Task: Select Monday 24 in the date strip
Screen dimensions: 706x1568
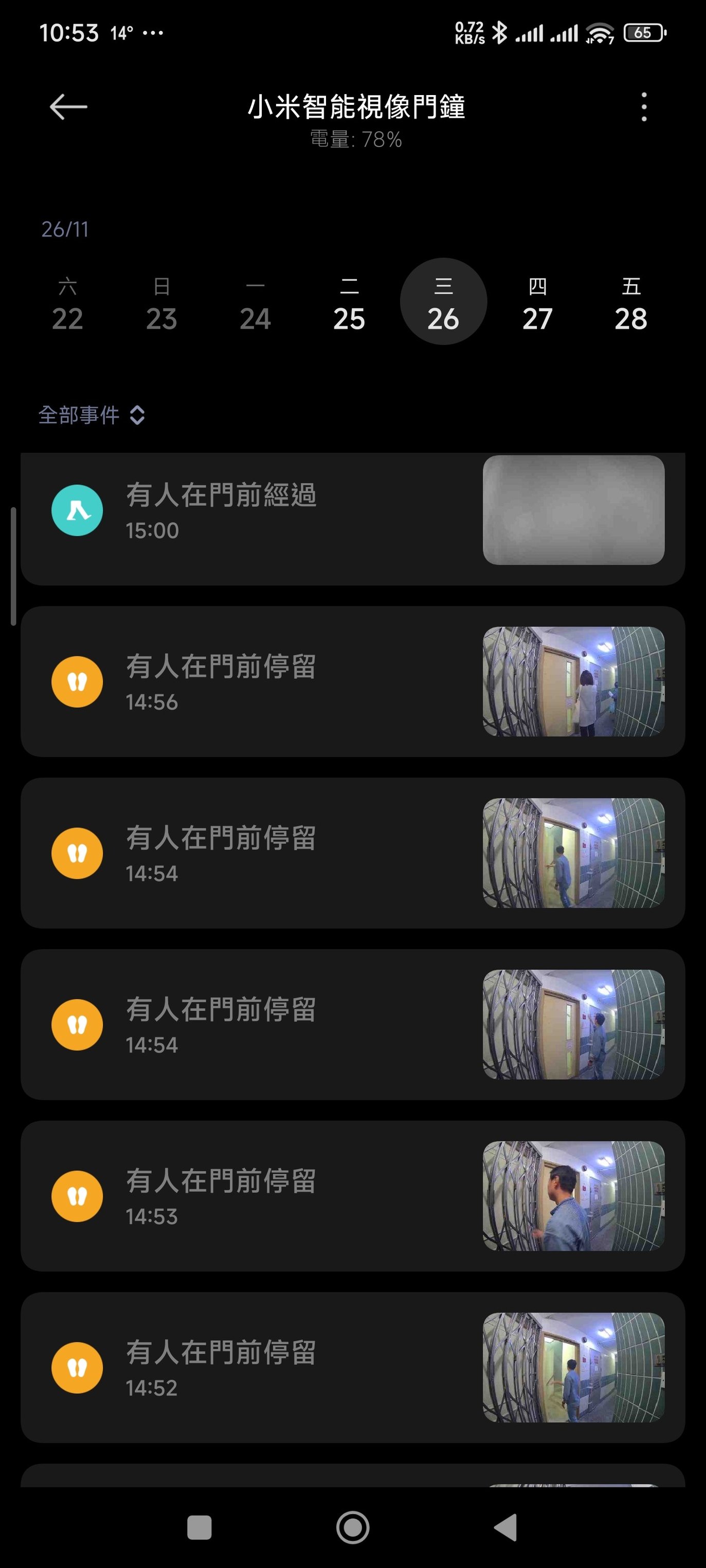Action: coord(255,303)
